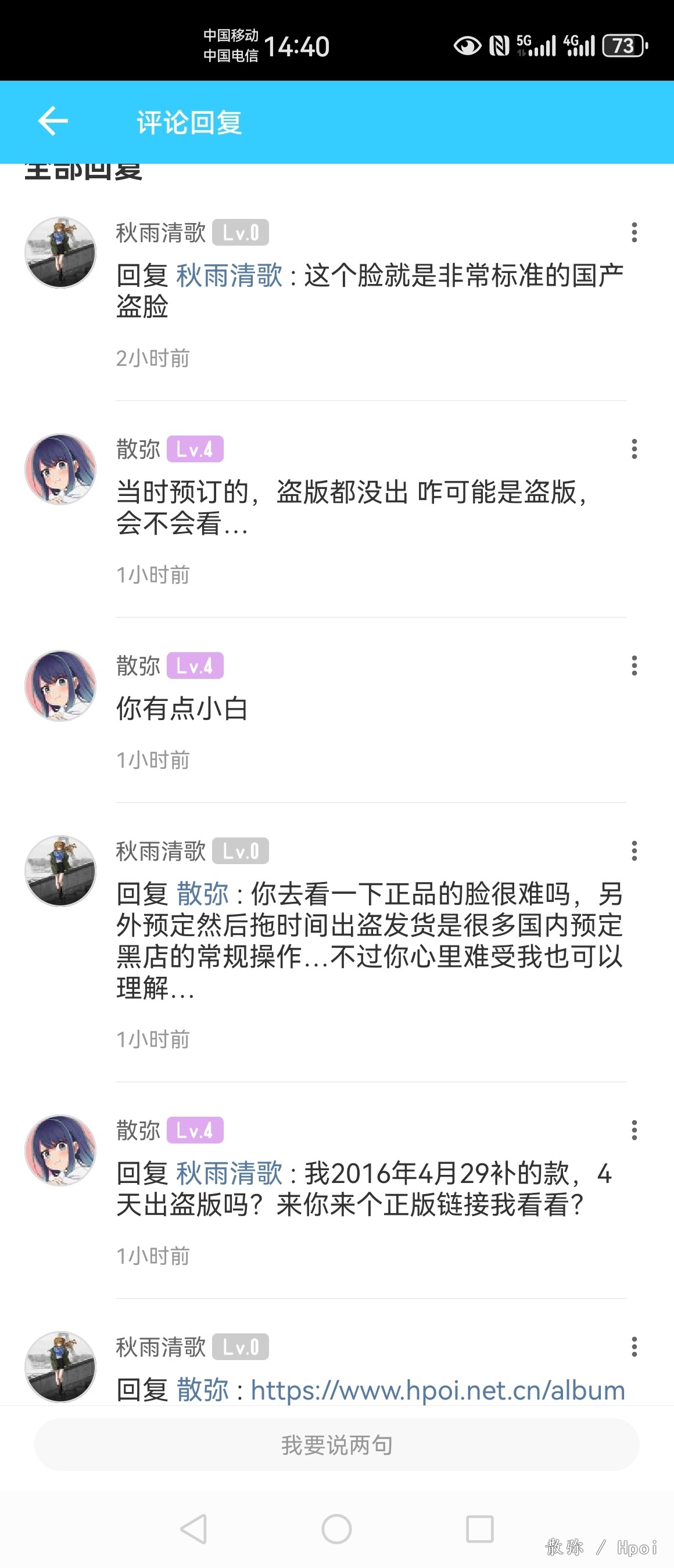Go back from the 评论回复 page
This screenshot has width=674, height=1568.
coord(53,121)
